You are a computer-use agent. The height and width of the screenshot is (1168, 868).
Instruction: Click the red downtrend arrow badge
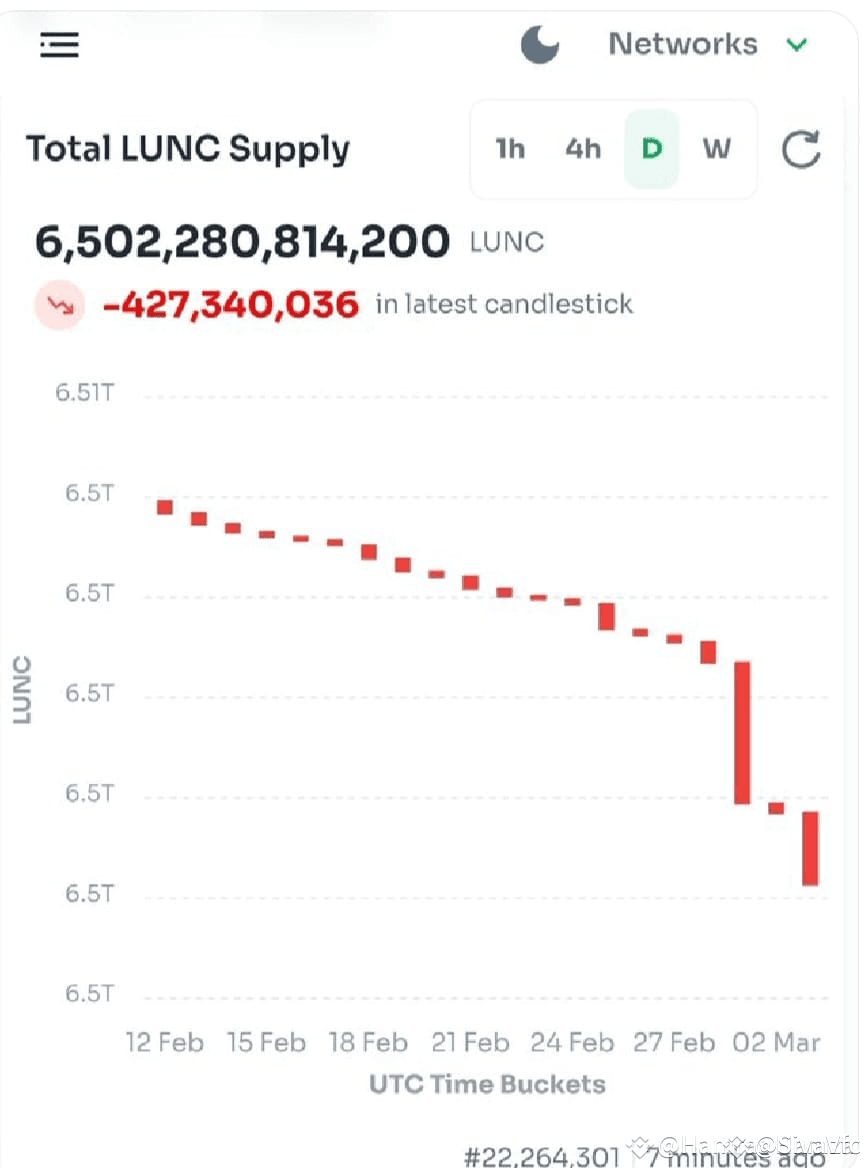pyautogui.click(x=59, y=303)
